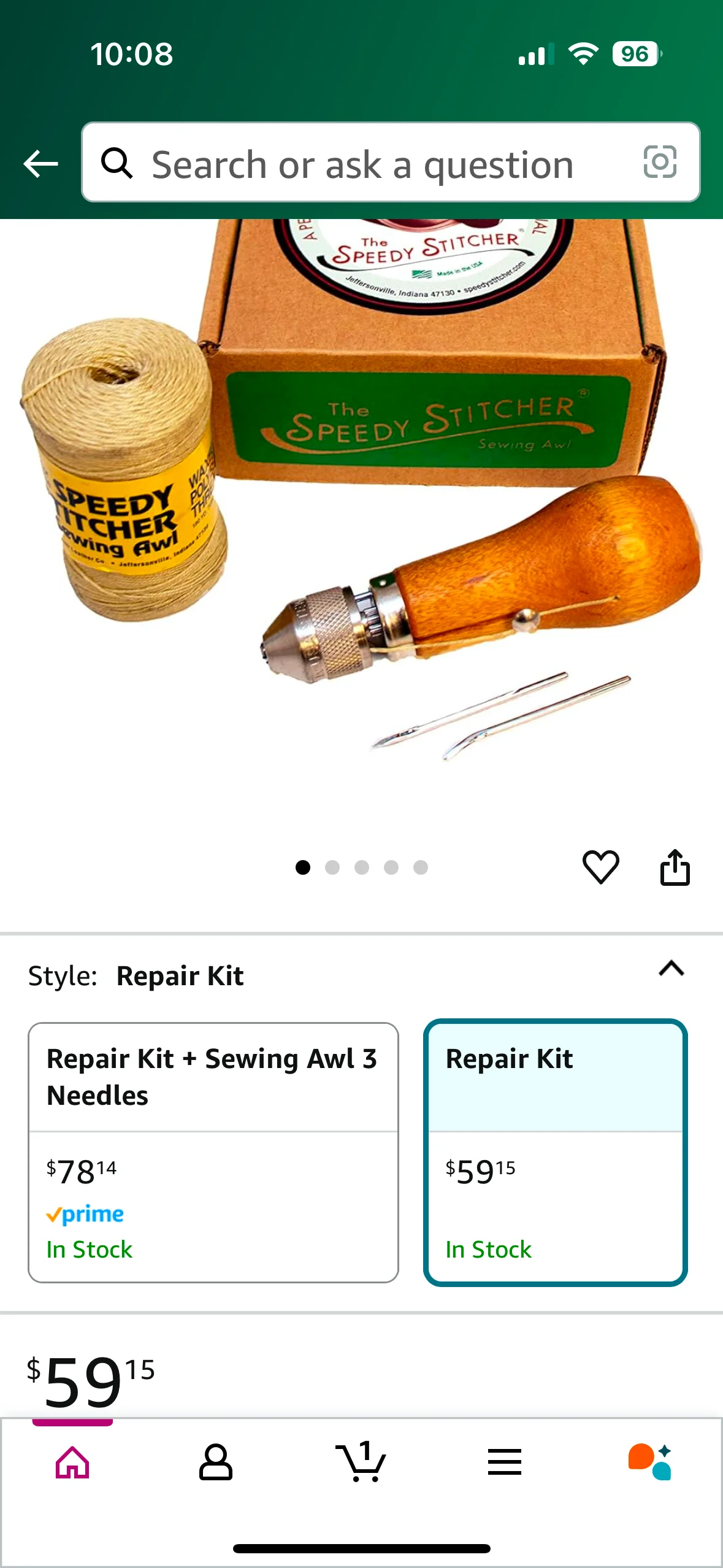Open the hamburger menu tab
This screenshot has width=723, height=1568.
click(x=505, y=1462)
